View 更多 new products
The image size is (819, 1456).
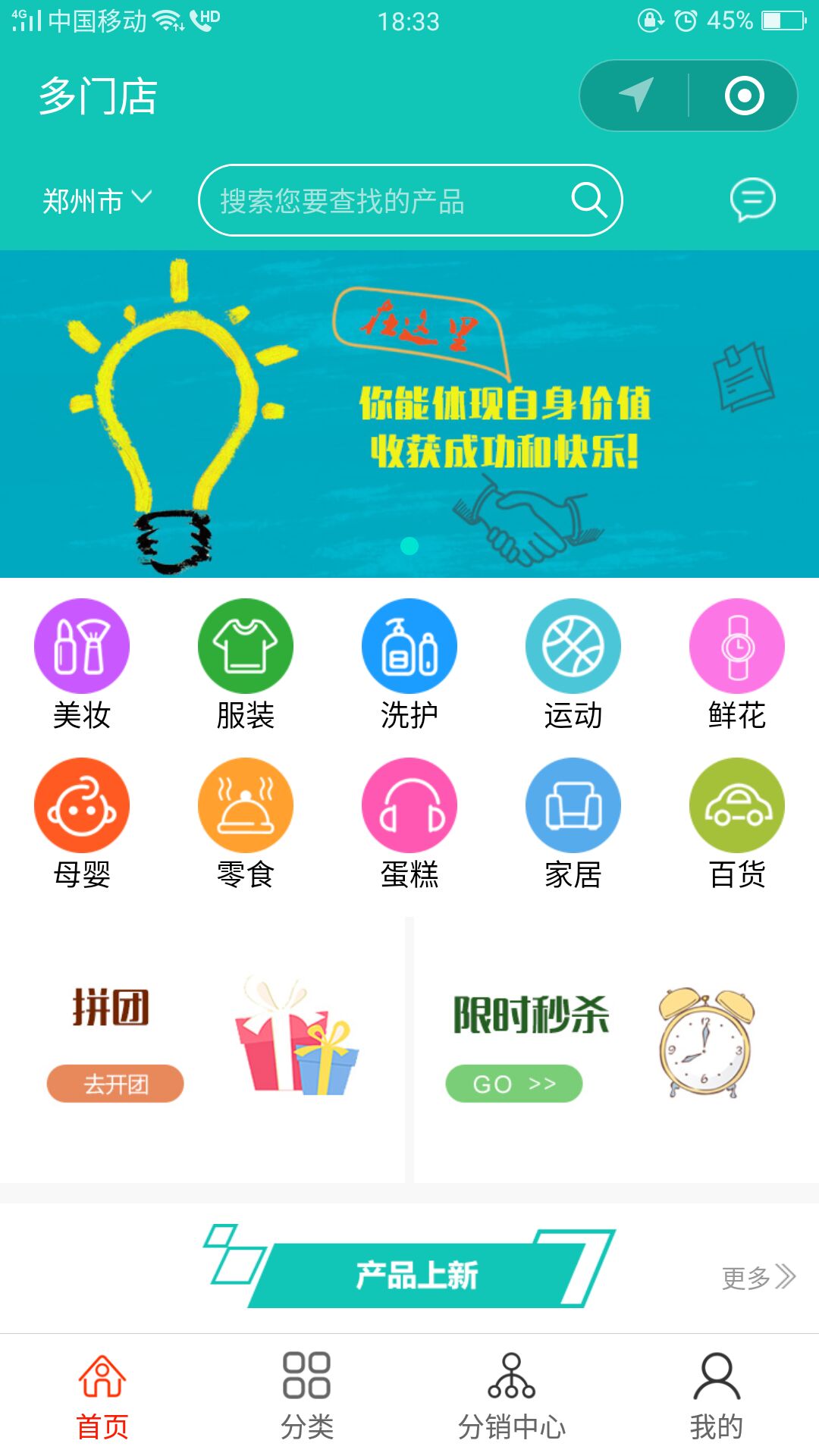tap(758, 1278)
